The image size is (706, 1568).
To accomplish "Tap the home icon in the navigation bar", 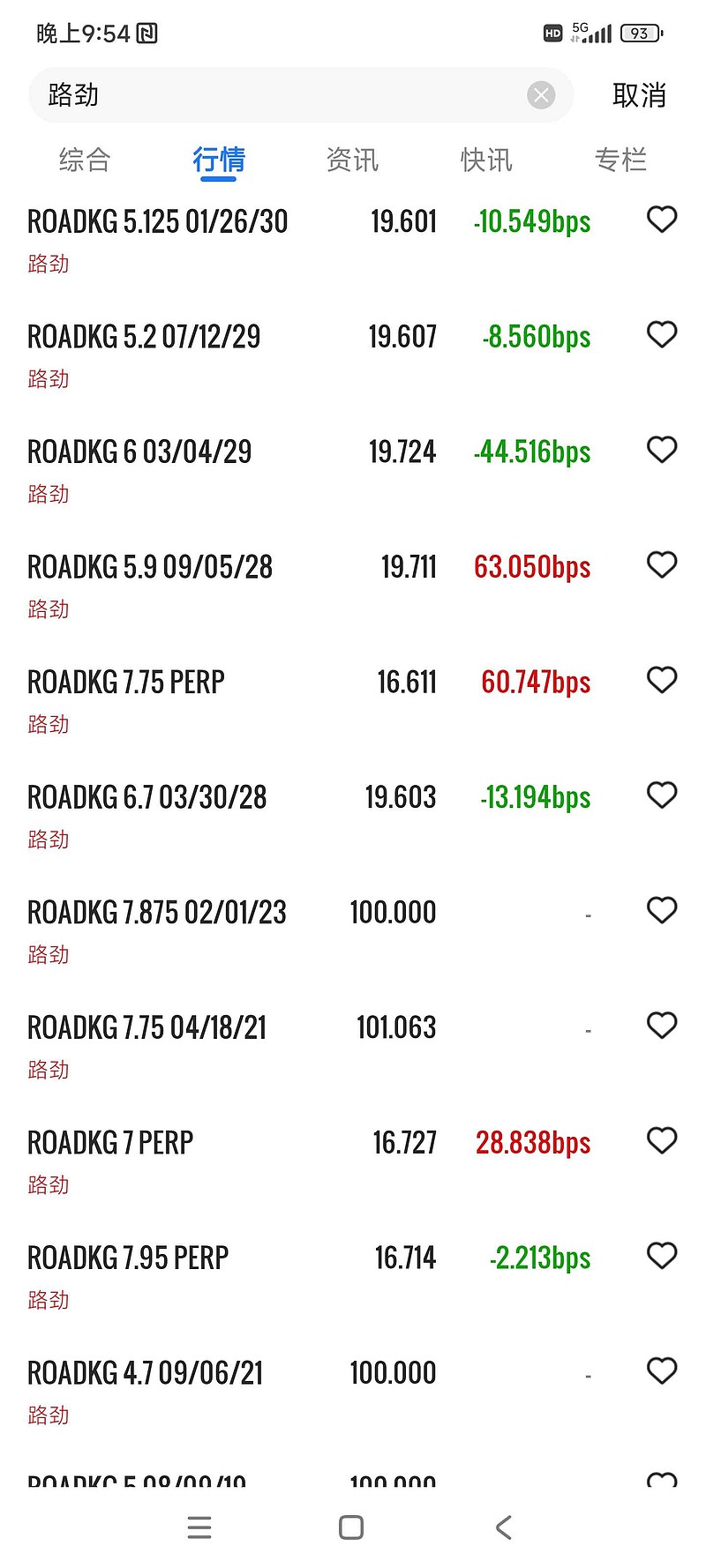I will pyautogui.click(x=351, y=1527).
